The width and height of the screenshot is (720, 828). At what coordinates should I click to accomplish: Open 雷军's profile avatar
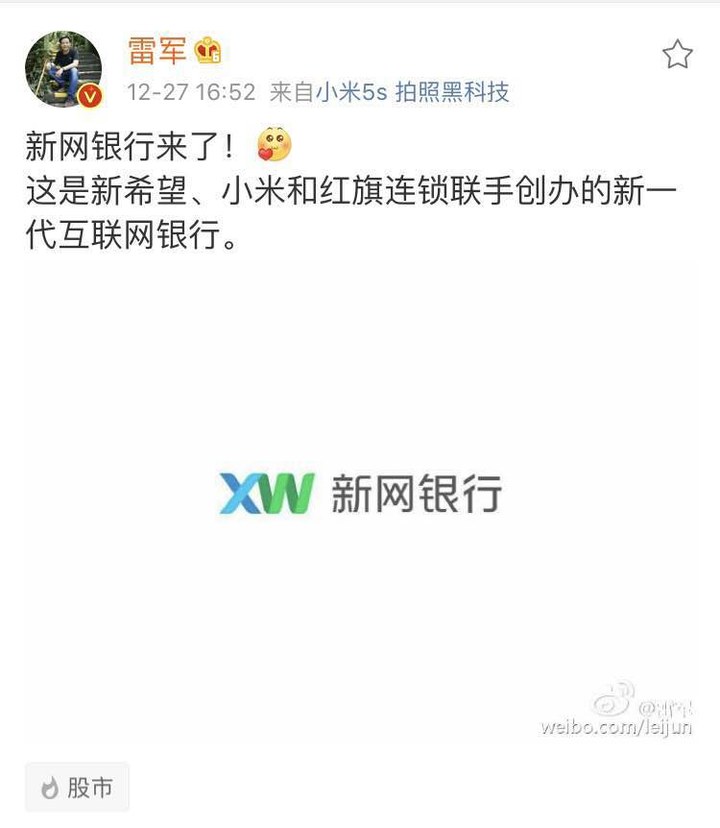point(63,69)
